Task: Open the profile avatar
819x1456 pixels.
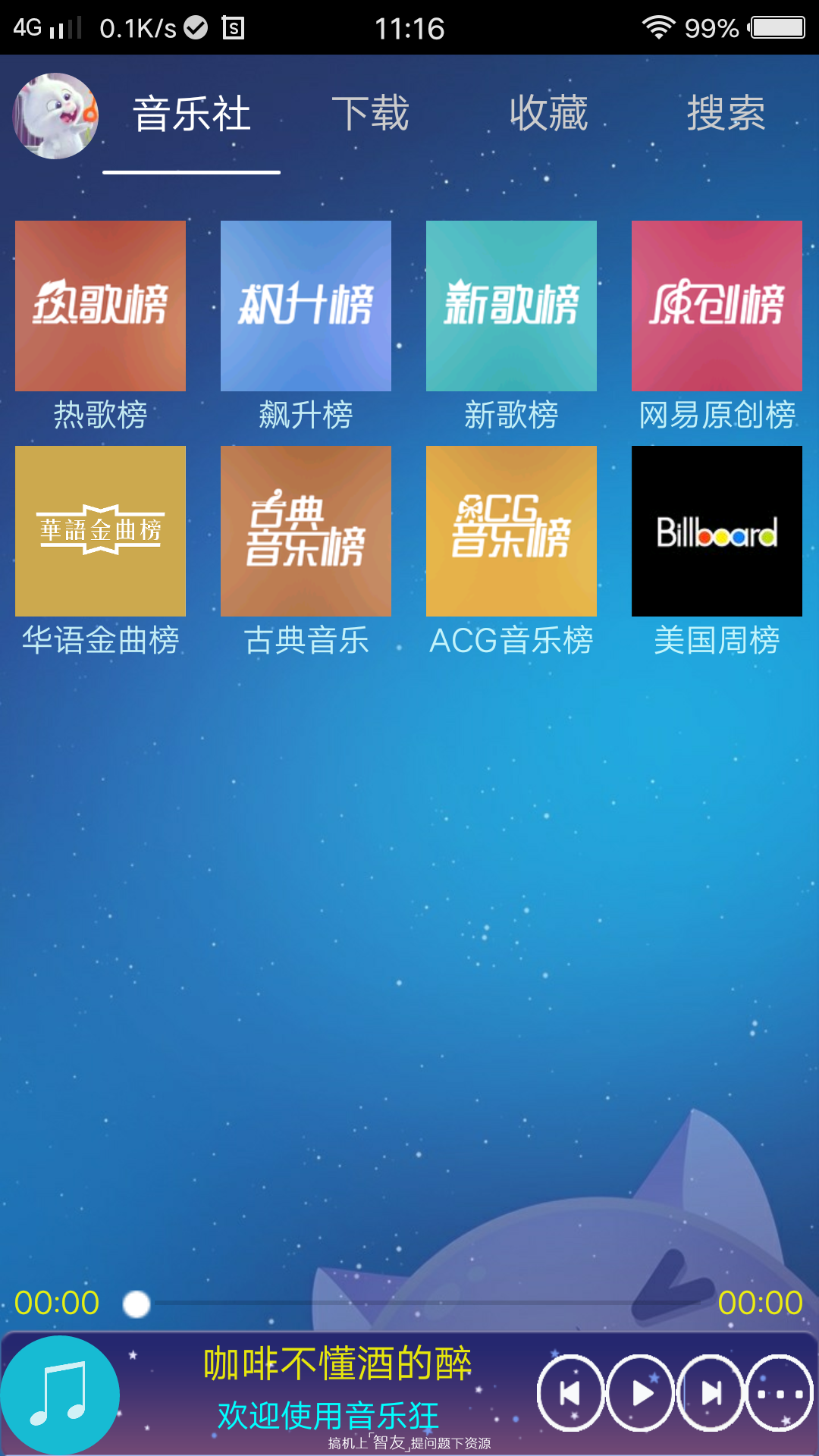Action: pos(55,115)
